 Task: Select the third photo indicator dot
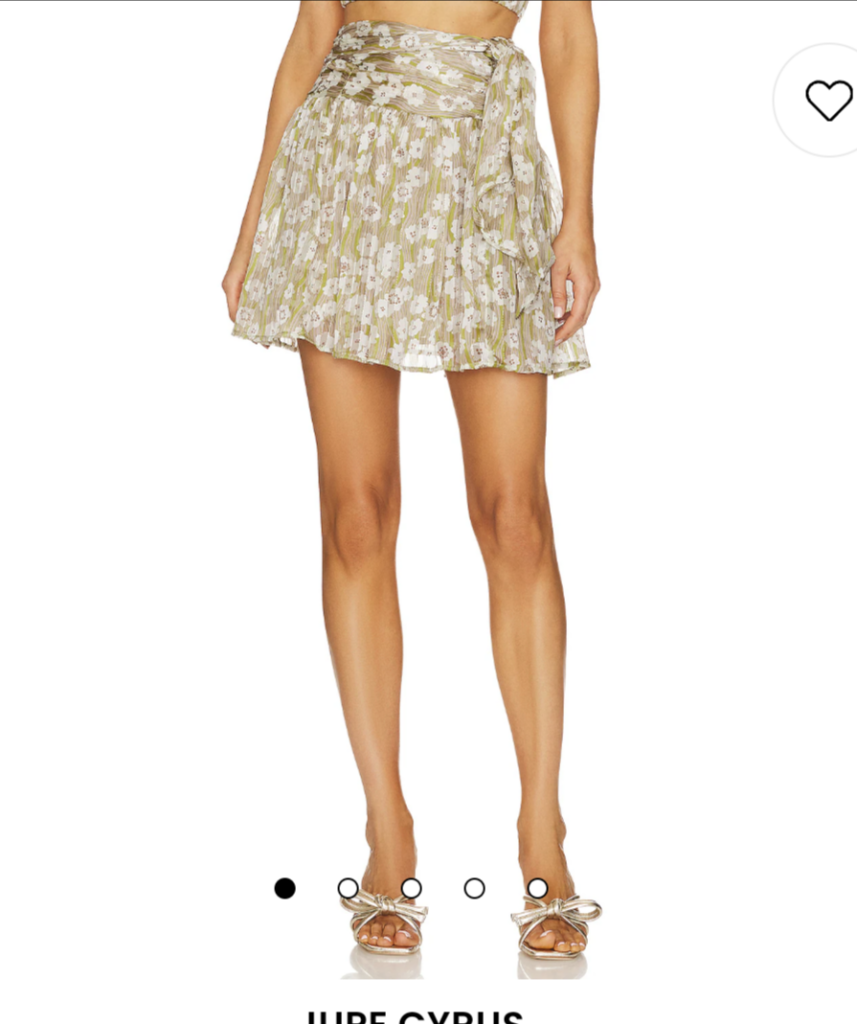point(411,888)
